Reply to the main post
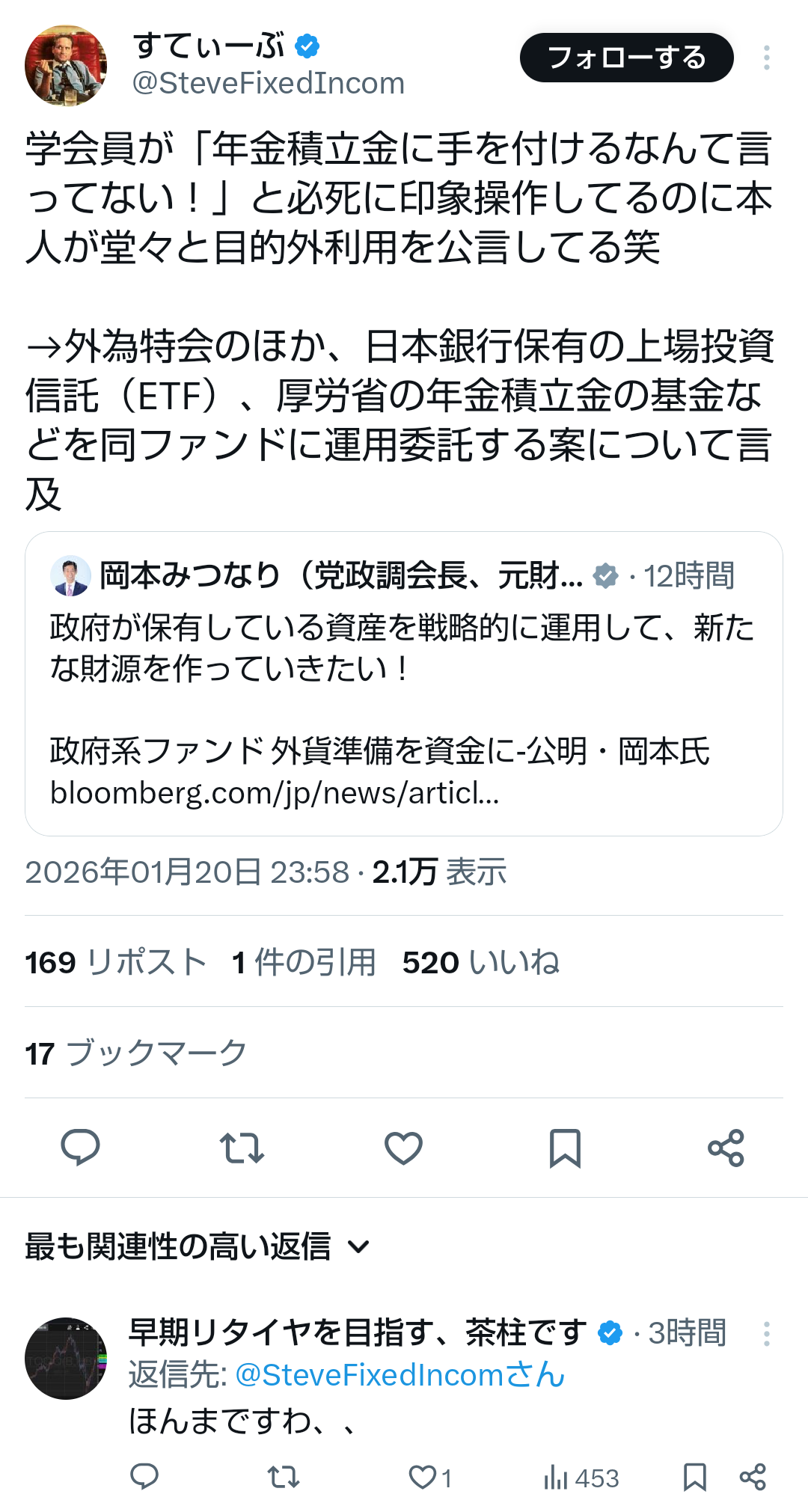Viewport: 808px width, 1512px height. click(x=80, y=1148)
